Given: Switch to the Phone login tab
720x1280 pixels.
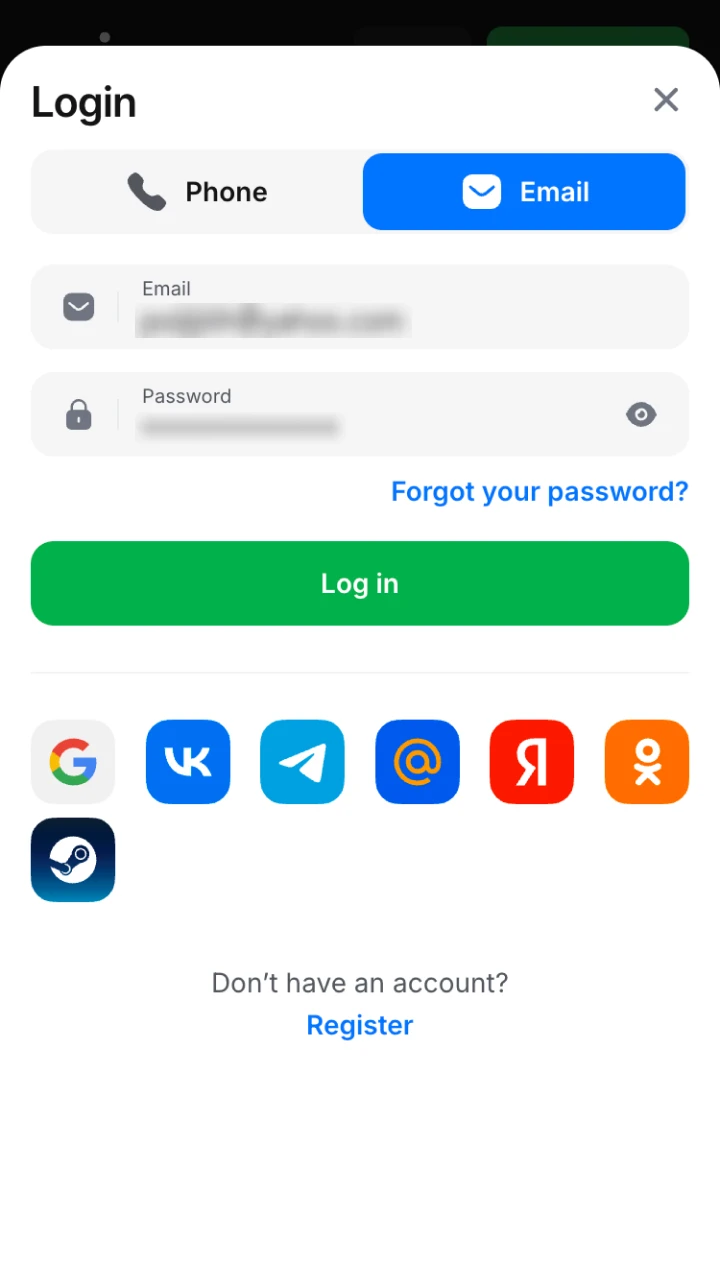Looking at the screenshot, I should (198, 191).
